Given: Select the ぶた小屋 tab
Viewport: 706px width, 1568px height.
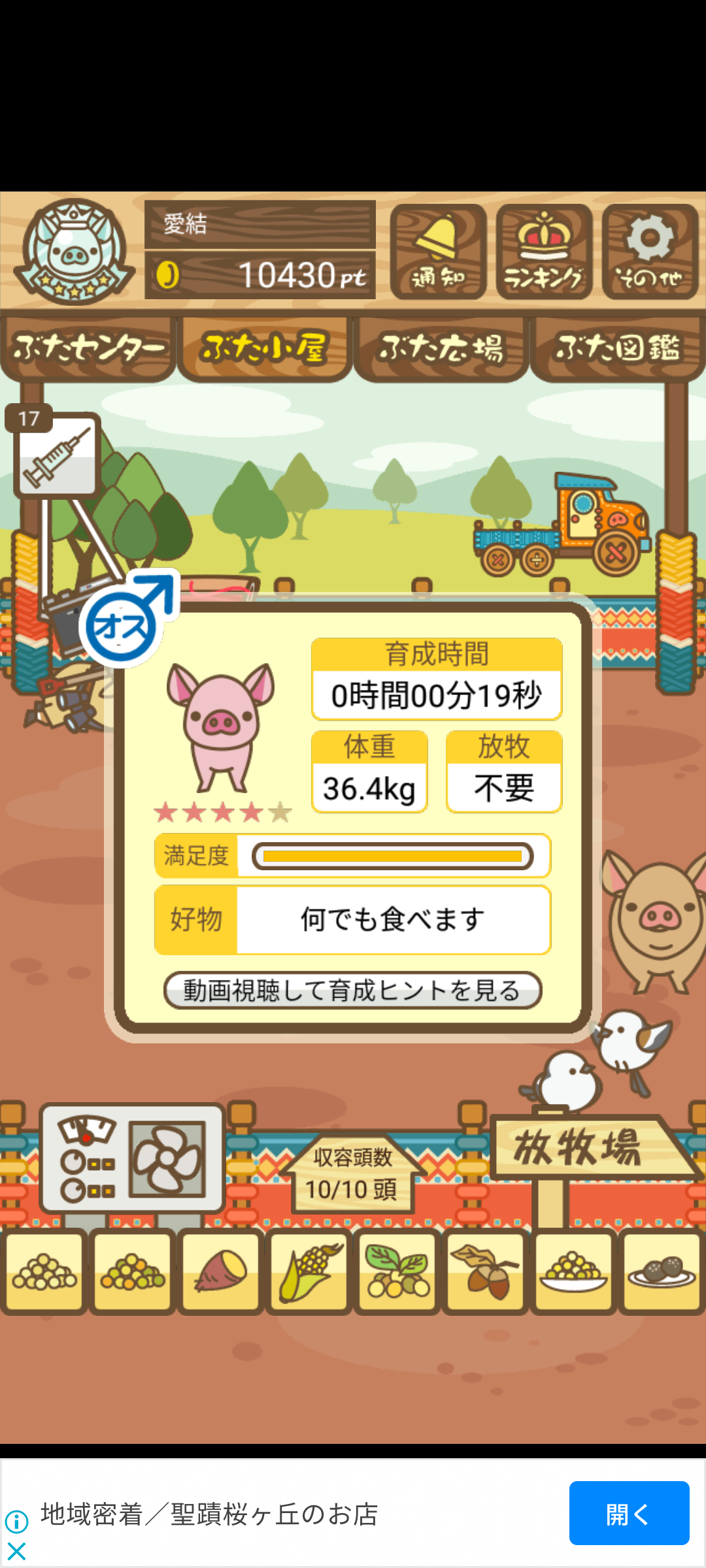Looking at the screenshot, I should point(265,348).
